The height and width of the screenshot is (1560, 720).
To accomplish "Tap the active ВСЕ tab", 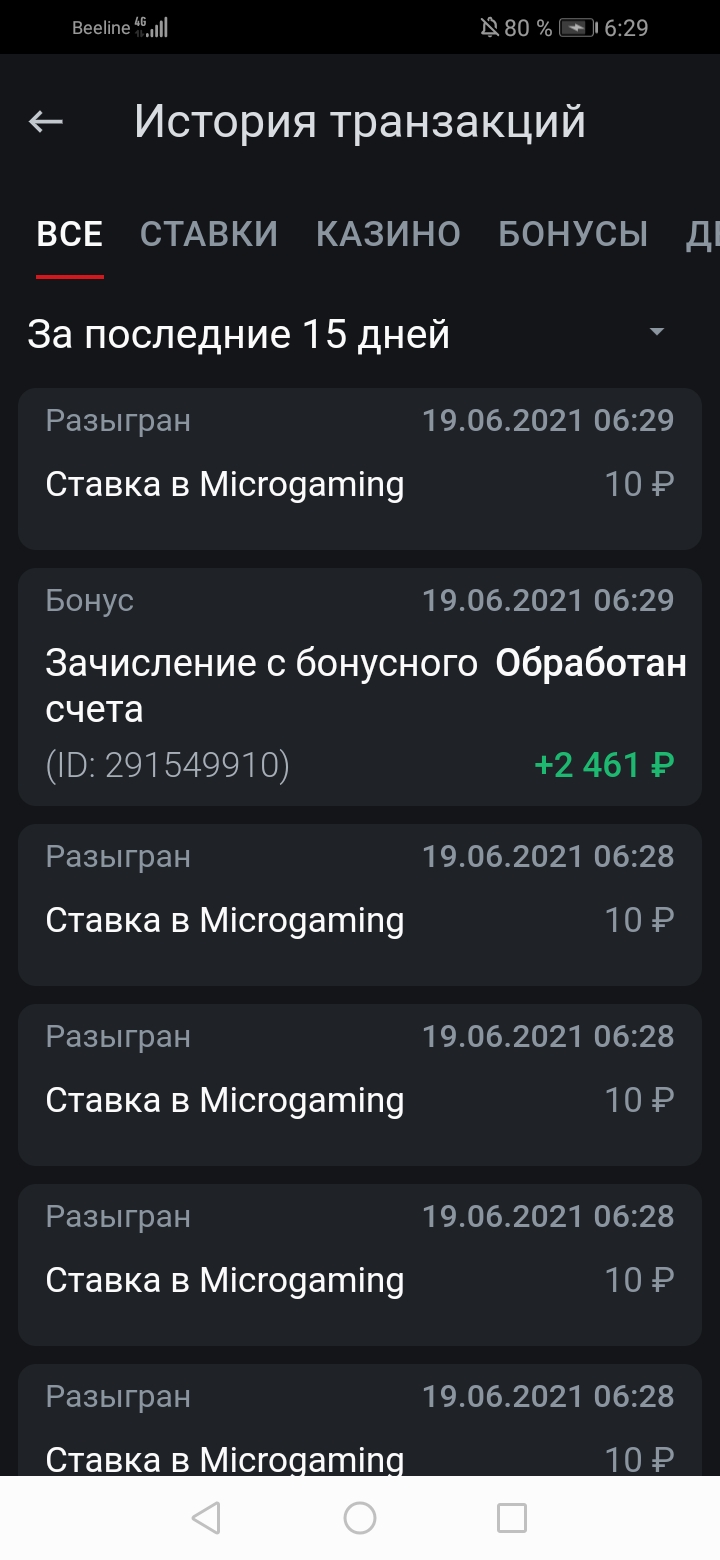I will point(68,233).
